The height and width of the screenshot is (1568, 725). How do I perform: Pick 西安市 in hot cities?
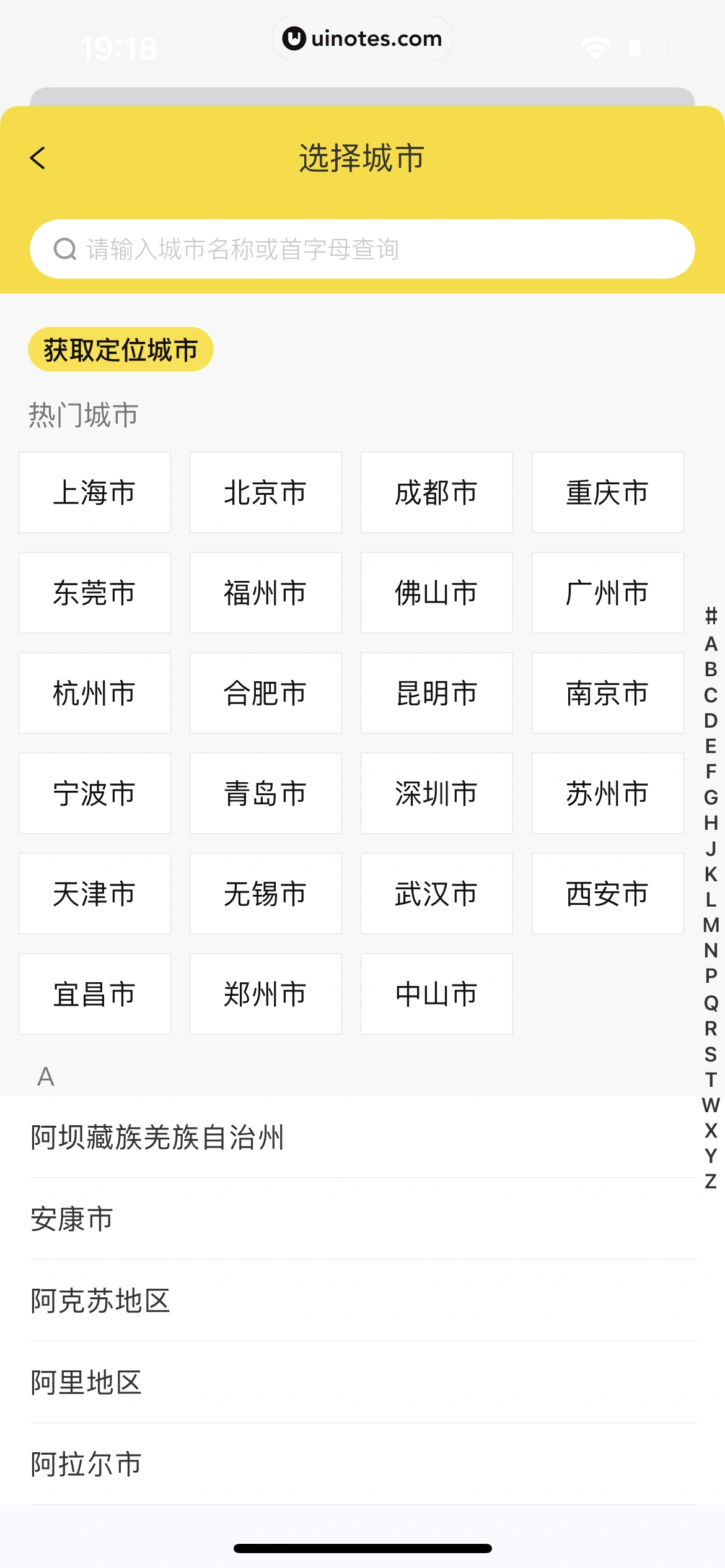click(x=608, y=894)
